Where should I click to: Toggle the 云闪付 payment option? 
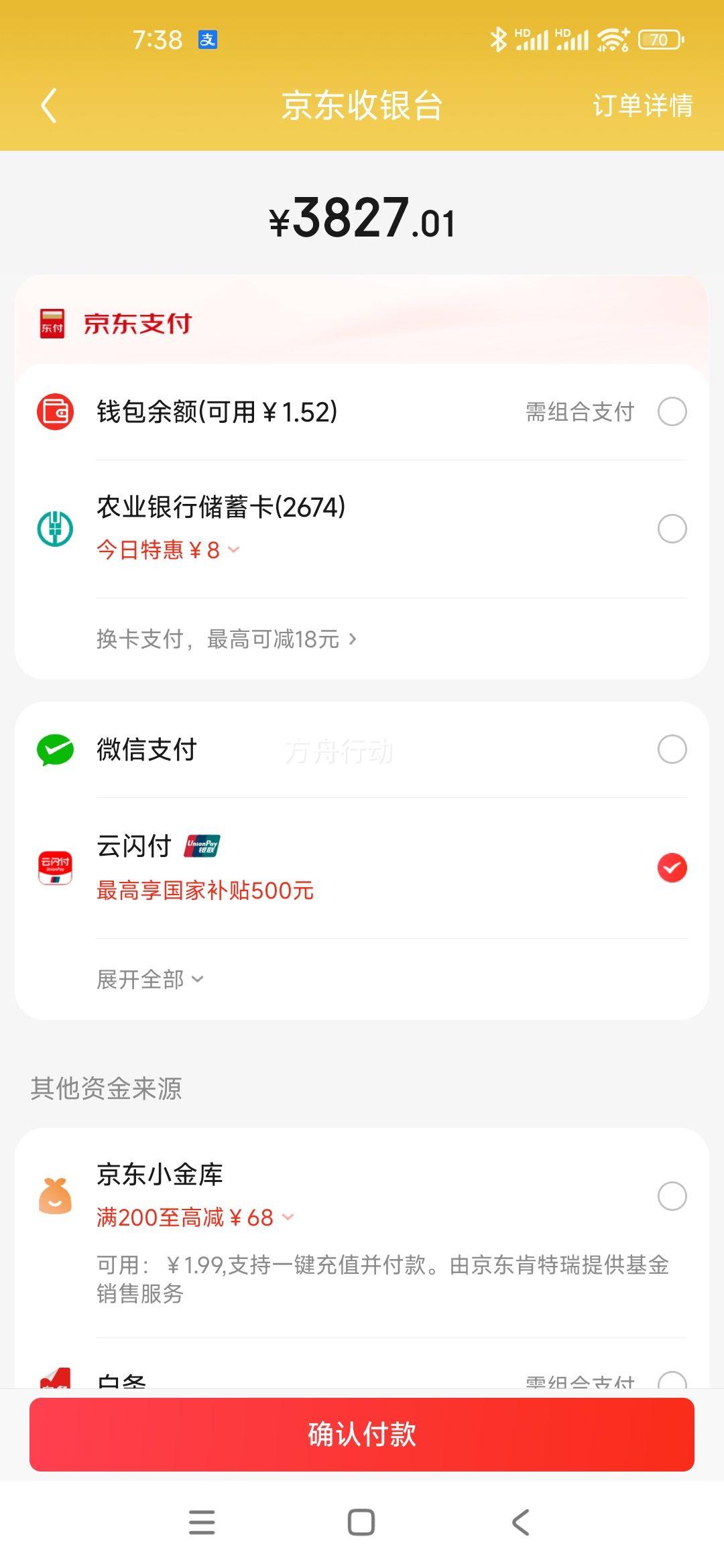coord(672,868)
